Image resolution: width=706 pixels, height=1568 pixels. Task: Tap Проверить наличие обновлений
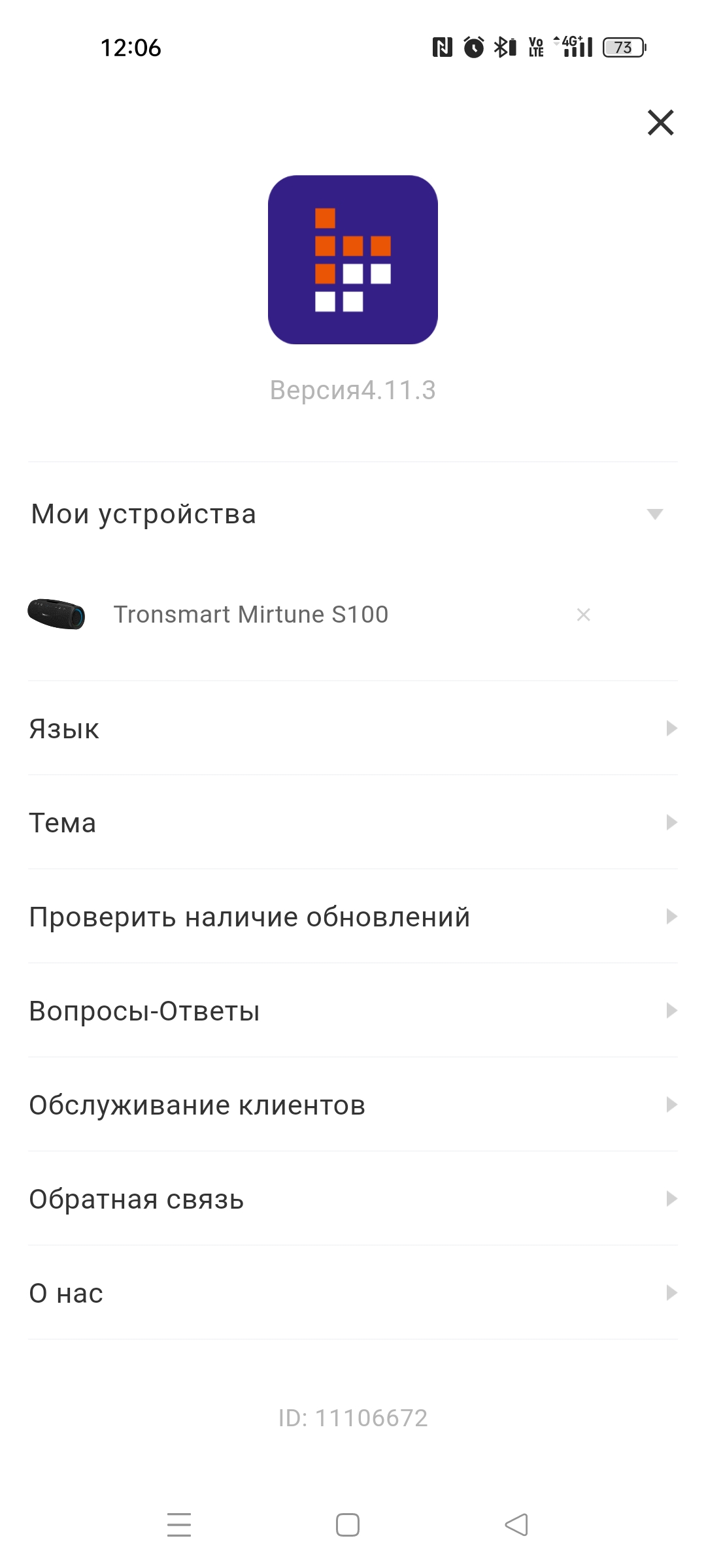coord(353,917)
